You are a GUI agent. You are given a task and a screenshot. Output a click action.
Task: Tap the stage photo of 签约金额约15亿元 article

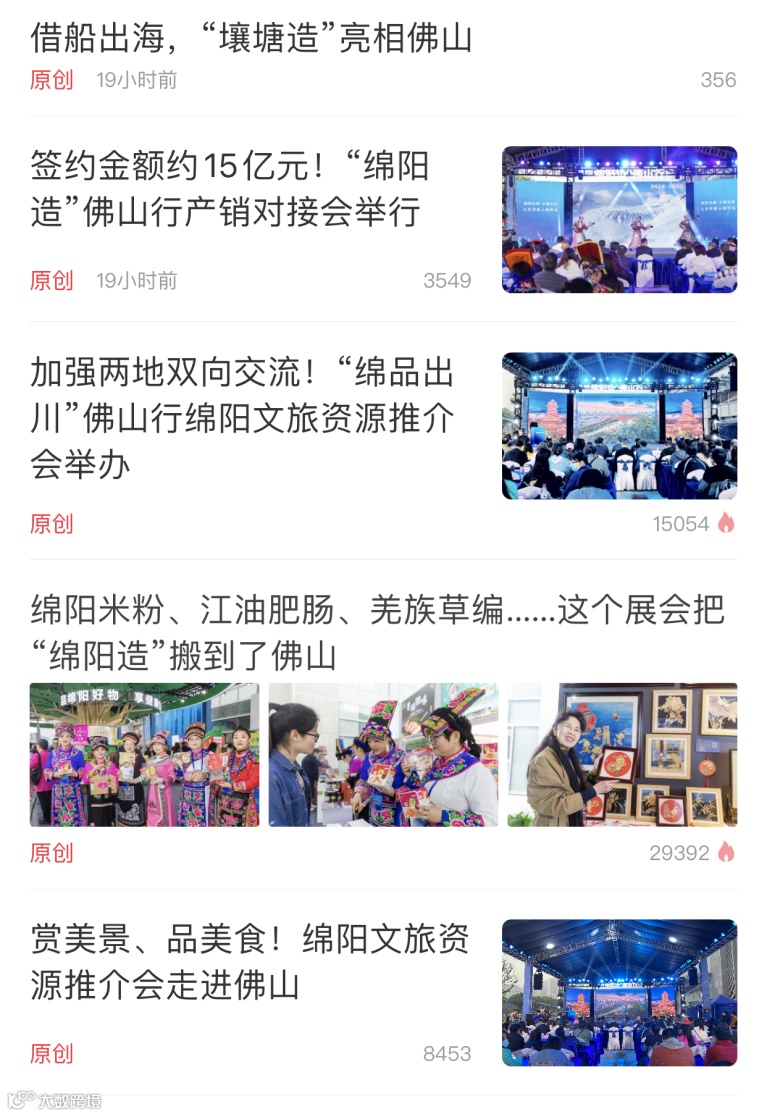(x=619, y=219)
